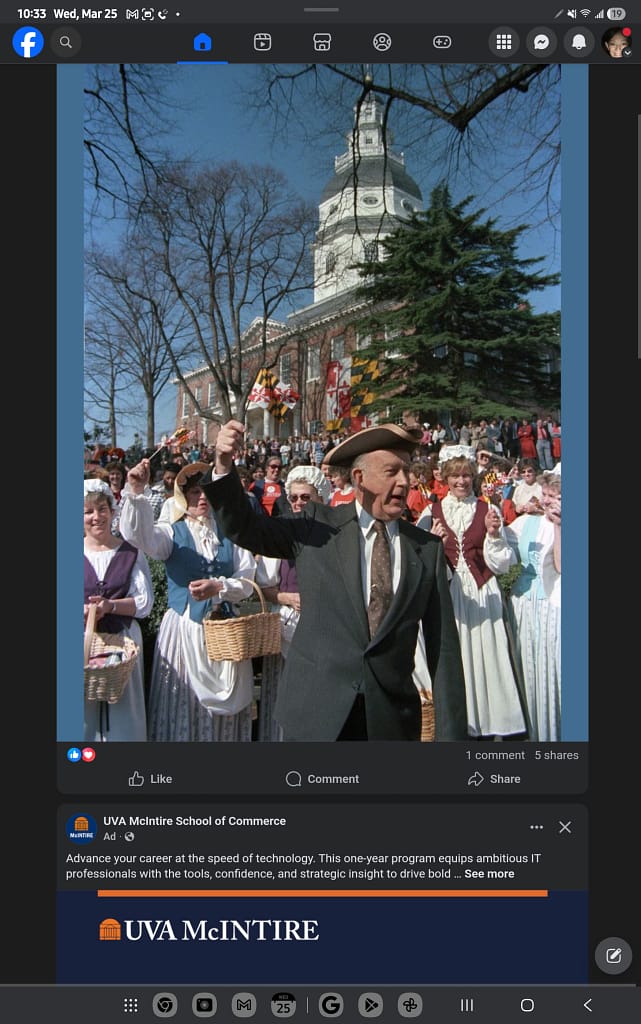Open the colonial costume photo post
This screenshot has width=641, height=1024.
pos(322,400)
